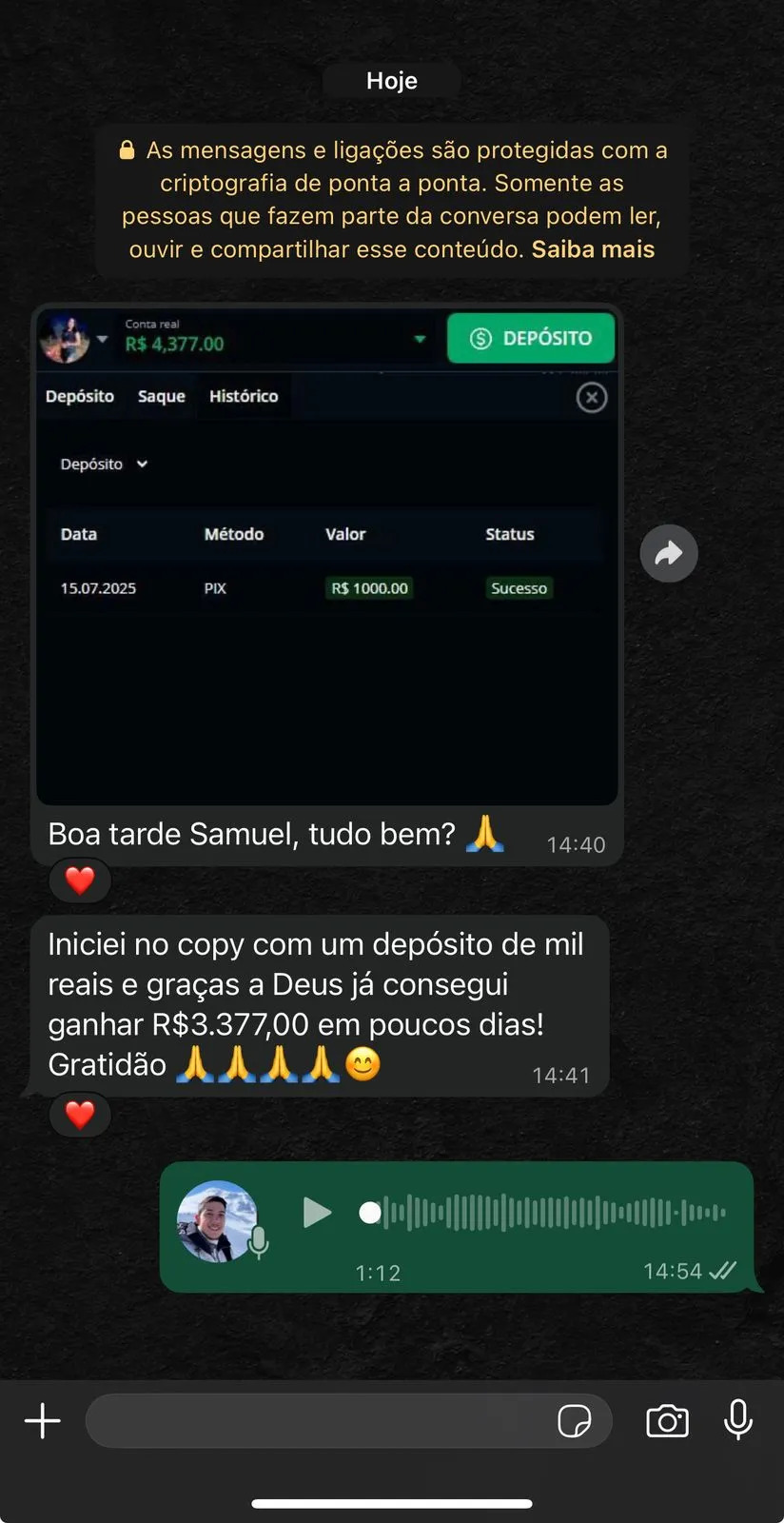The width and height of the screenshot is (784, 1523).
Task: Select the Saque tab
Action: [160, 396]
